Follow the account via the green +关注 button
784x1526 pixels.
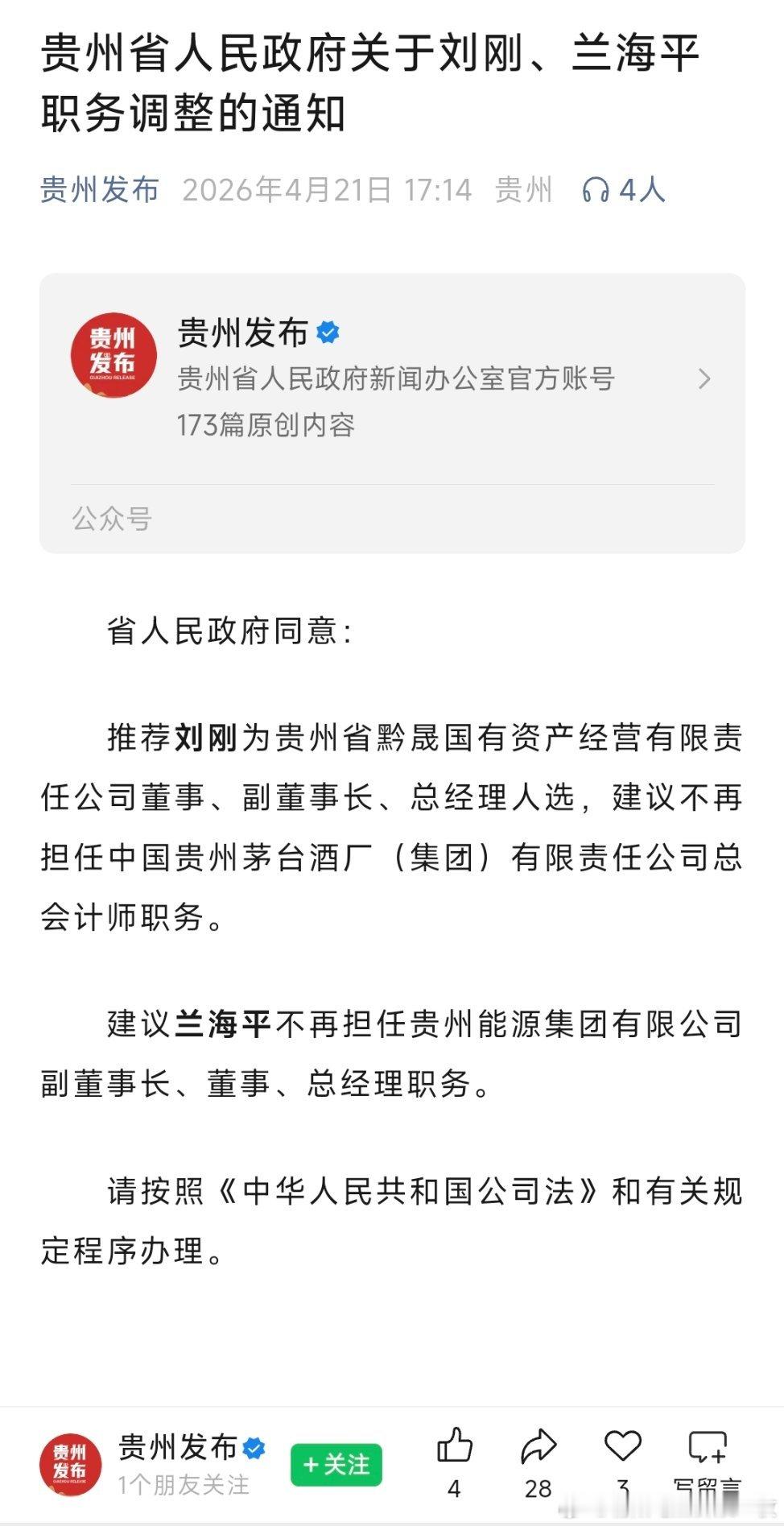pyautogui.click(x=336, y=1466)
